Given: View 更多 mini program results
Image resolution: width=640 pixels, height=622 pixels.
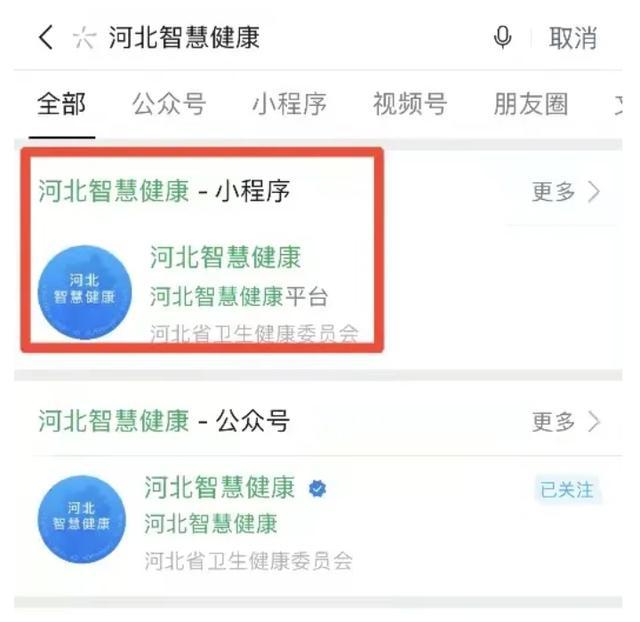Looking at the screenshot, I should (x=566, y=191).
